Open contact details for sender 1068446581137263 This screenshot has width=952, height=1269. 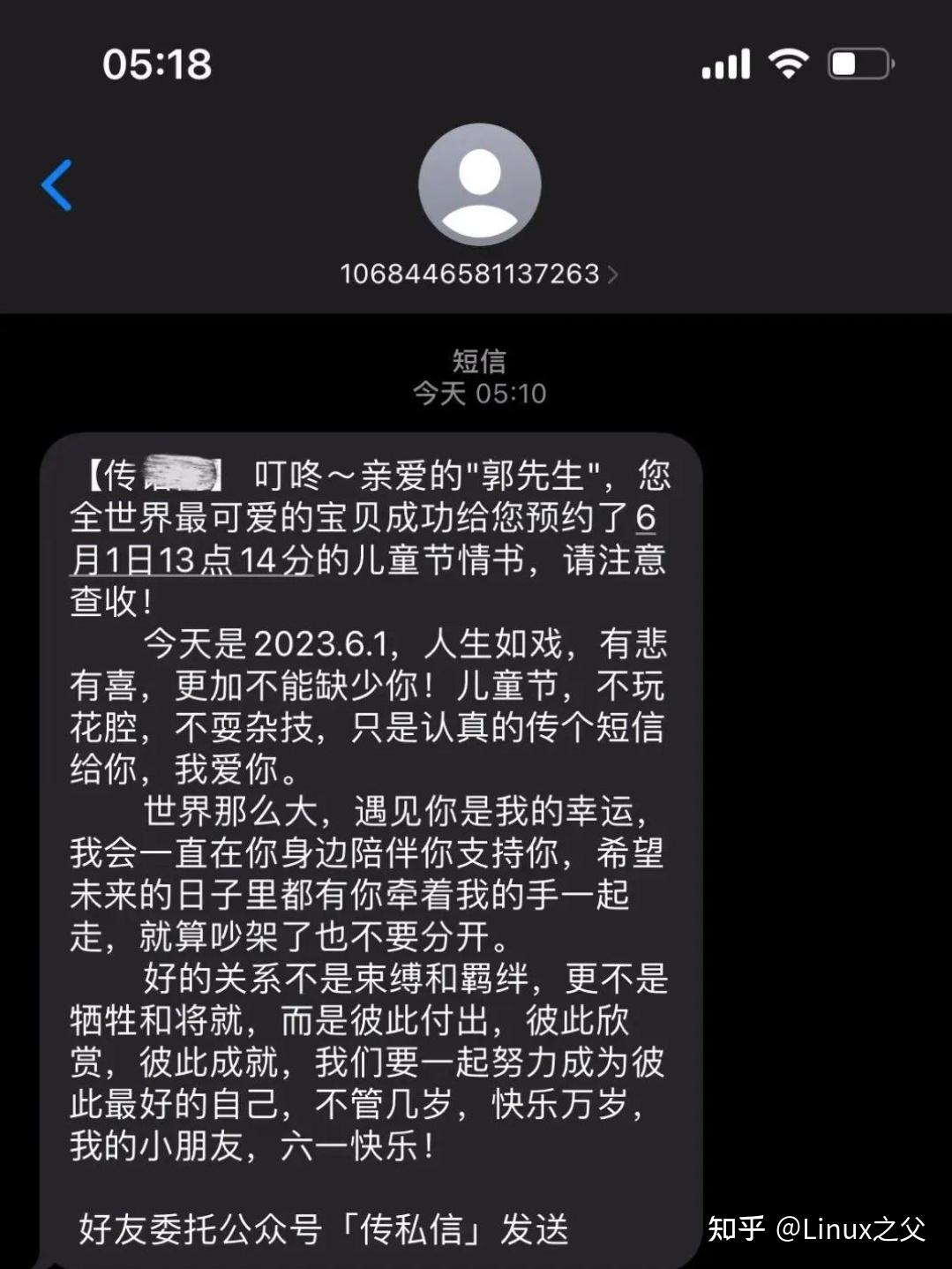[x=478, y=274]
